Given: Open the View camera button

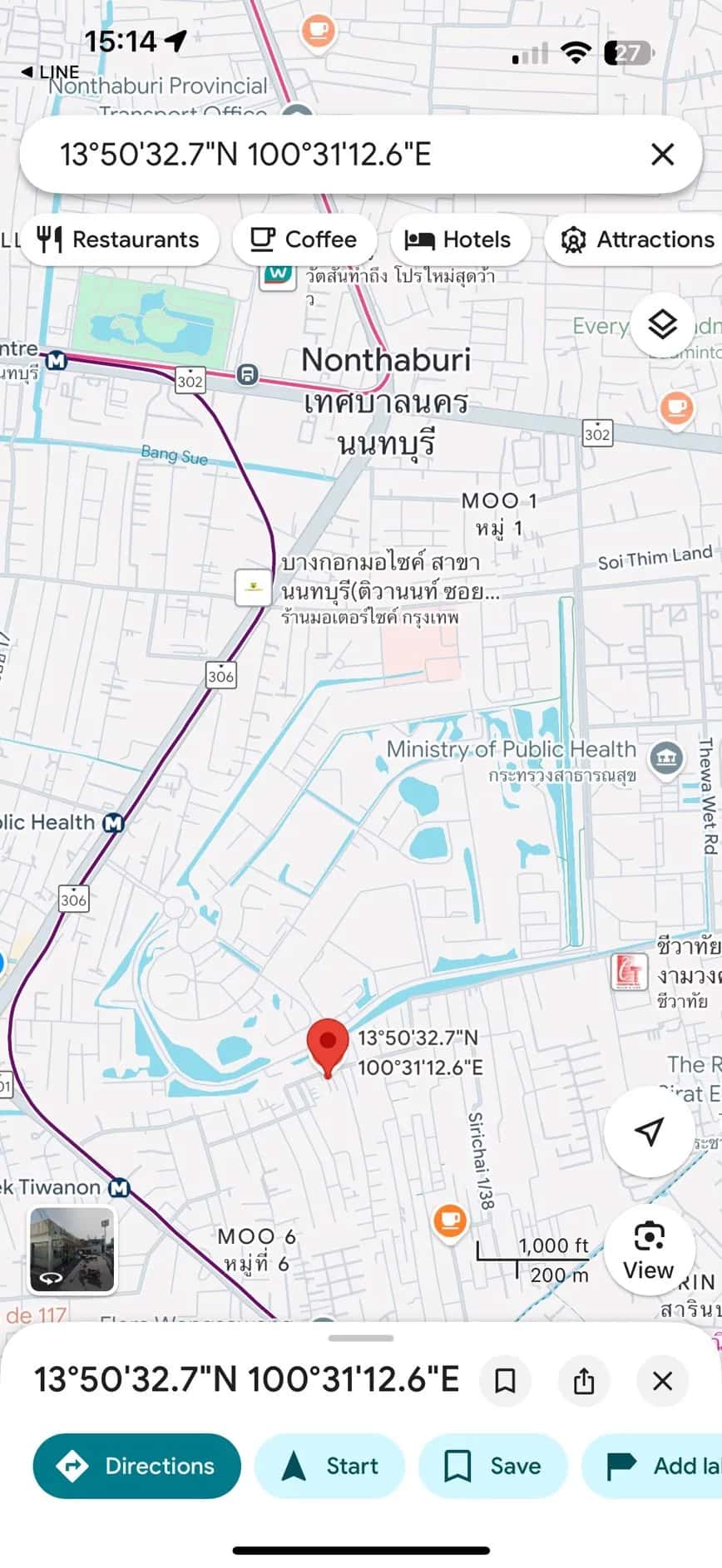Looking at the screenshot, I should point(649,1250).
